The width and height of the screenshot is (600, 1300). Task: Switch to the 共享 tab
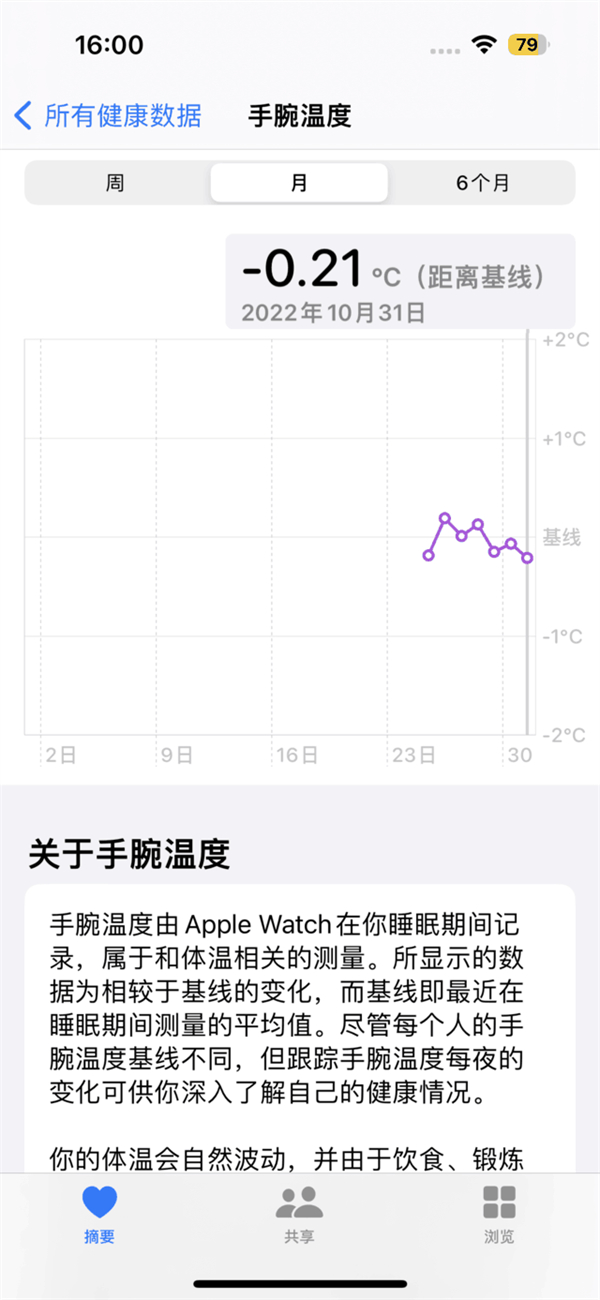point(299,1214)
